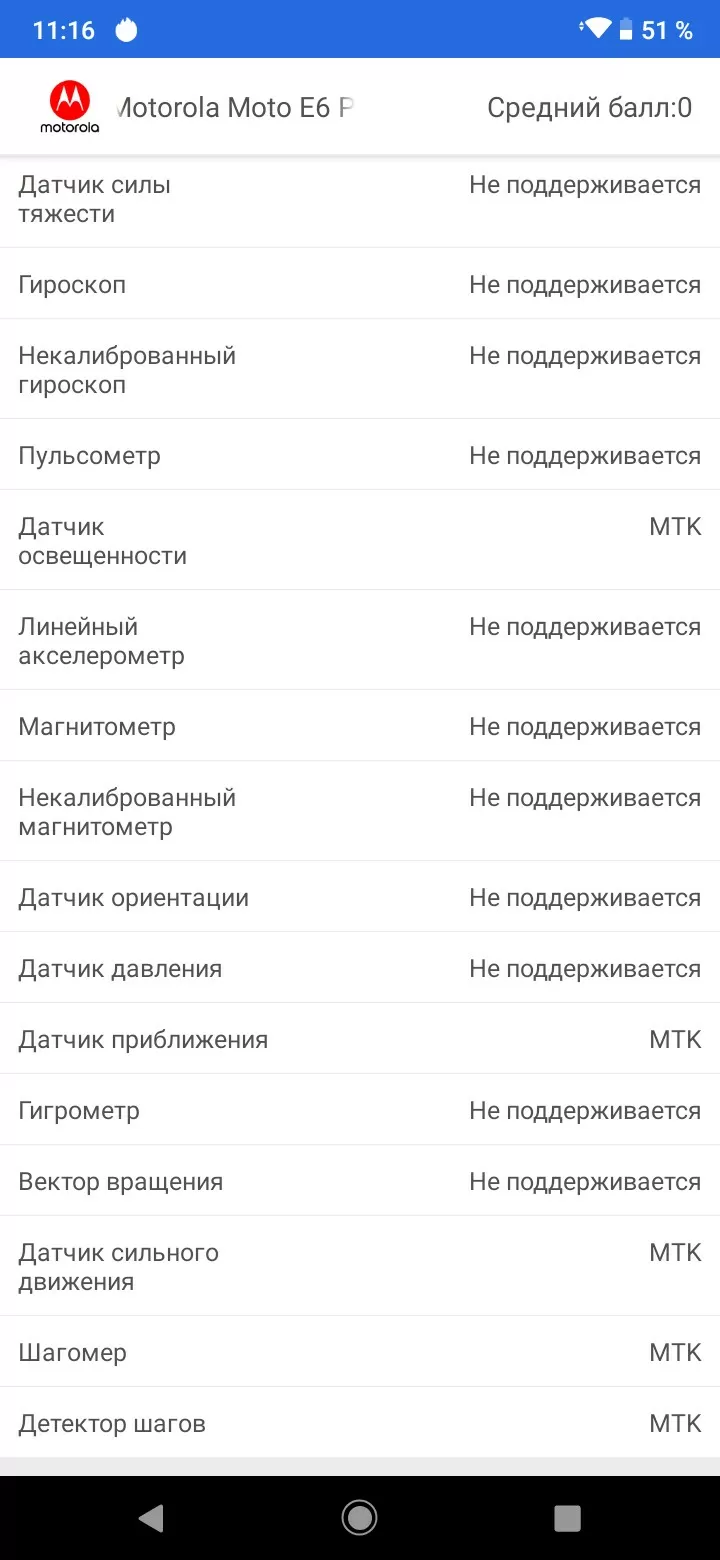Return to the home screen
This screenshot has height=1560, width=720.
[359, 1518]
